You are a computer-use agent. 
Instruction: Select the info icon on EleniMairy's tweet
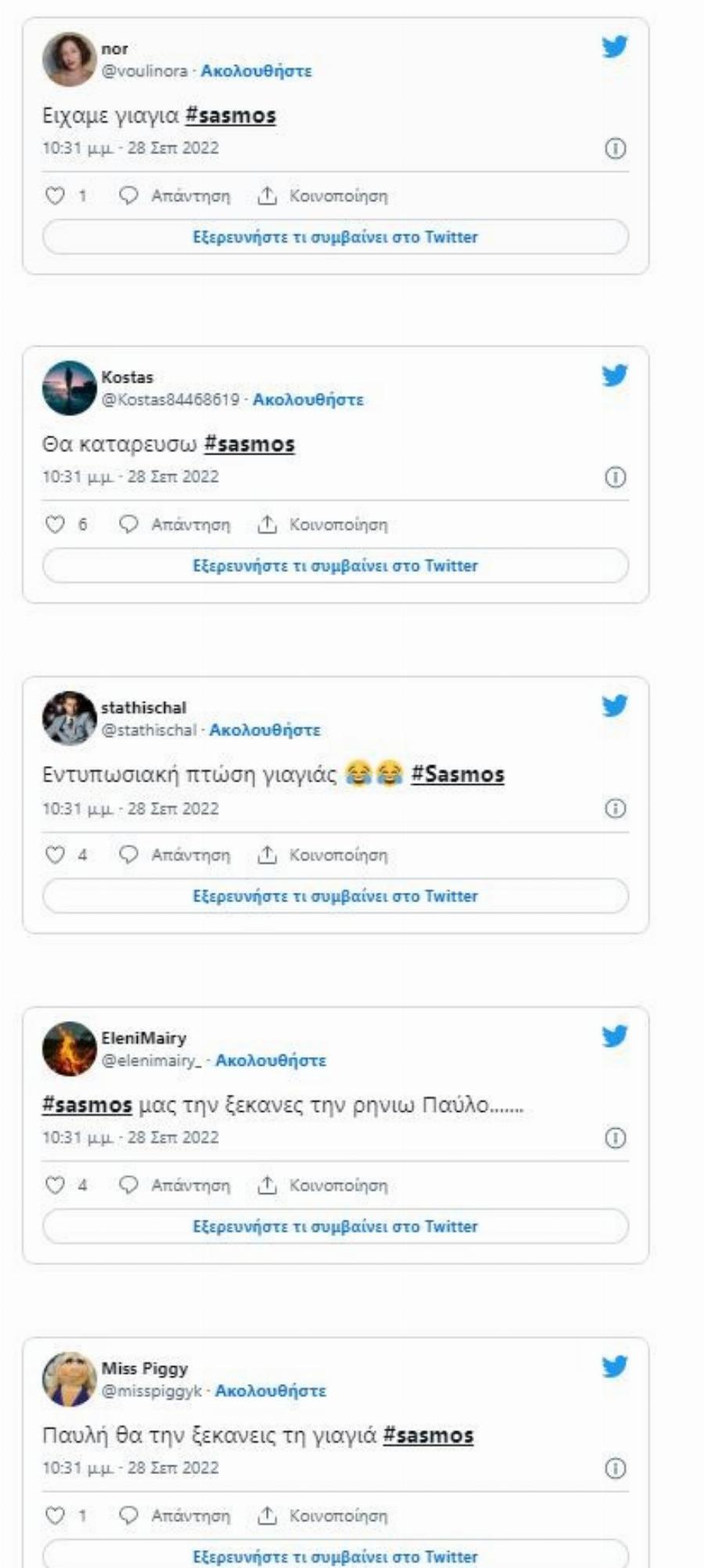pos(617,1136)
